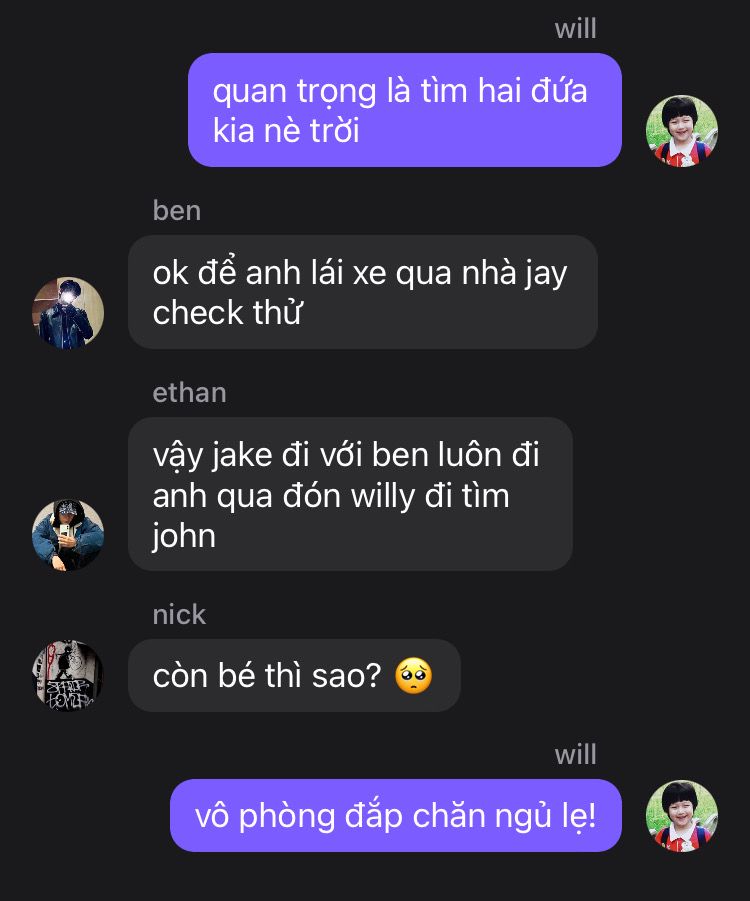Tap will's avatar beside "quan trọng là" message
Screen dimensions: 750x901
point(682,131)
